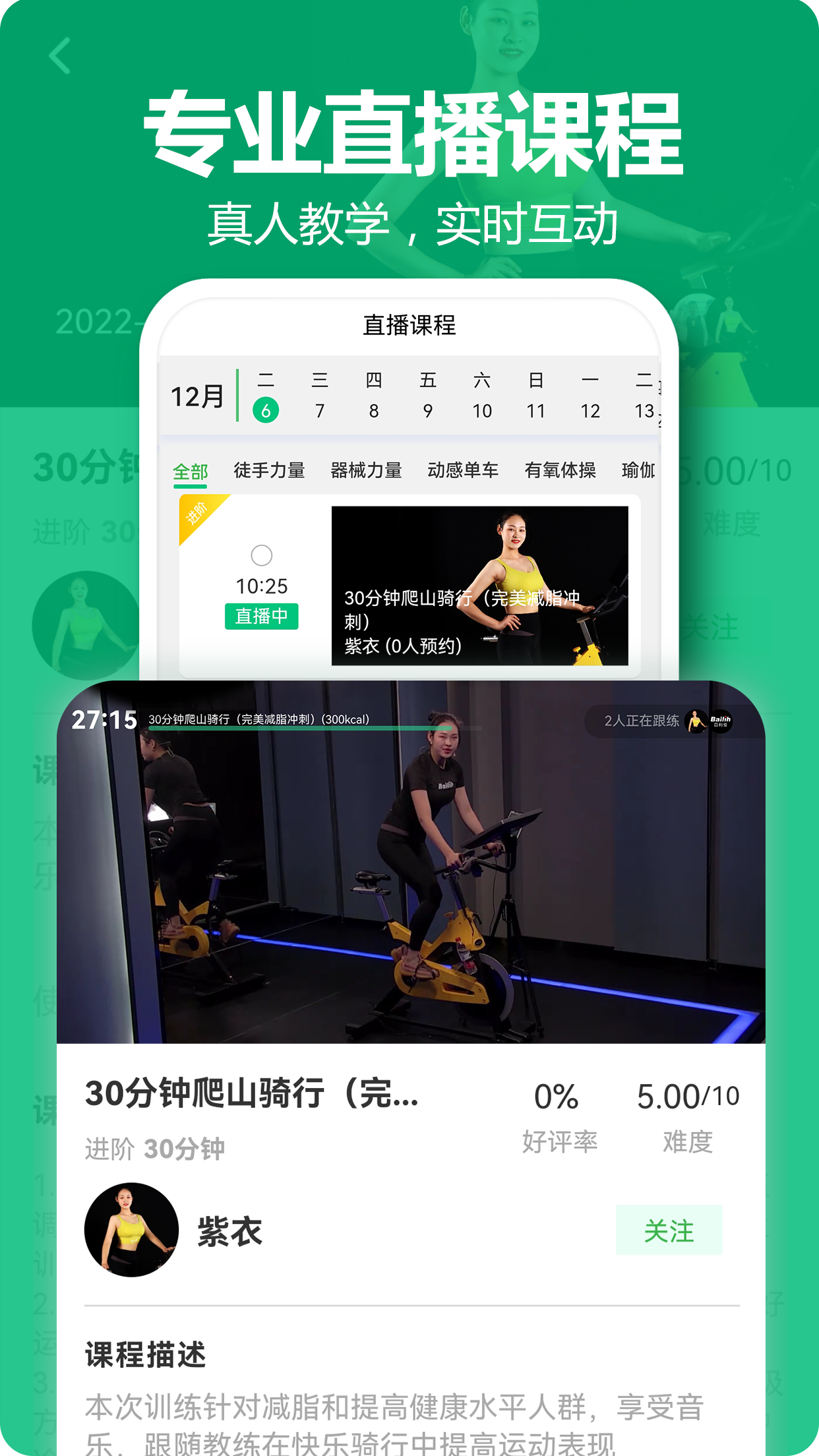The image size is (819, 1456).
Task: Choose the highlighted date 6 circle
Action: [266, 409]
